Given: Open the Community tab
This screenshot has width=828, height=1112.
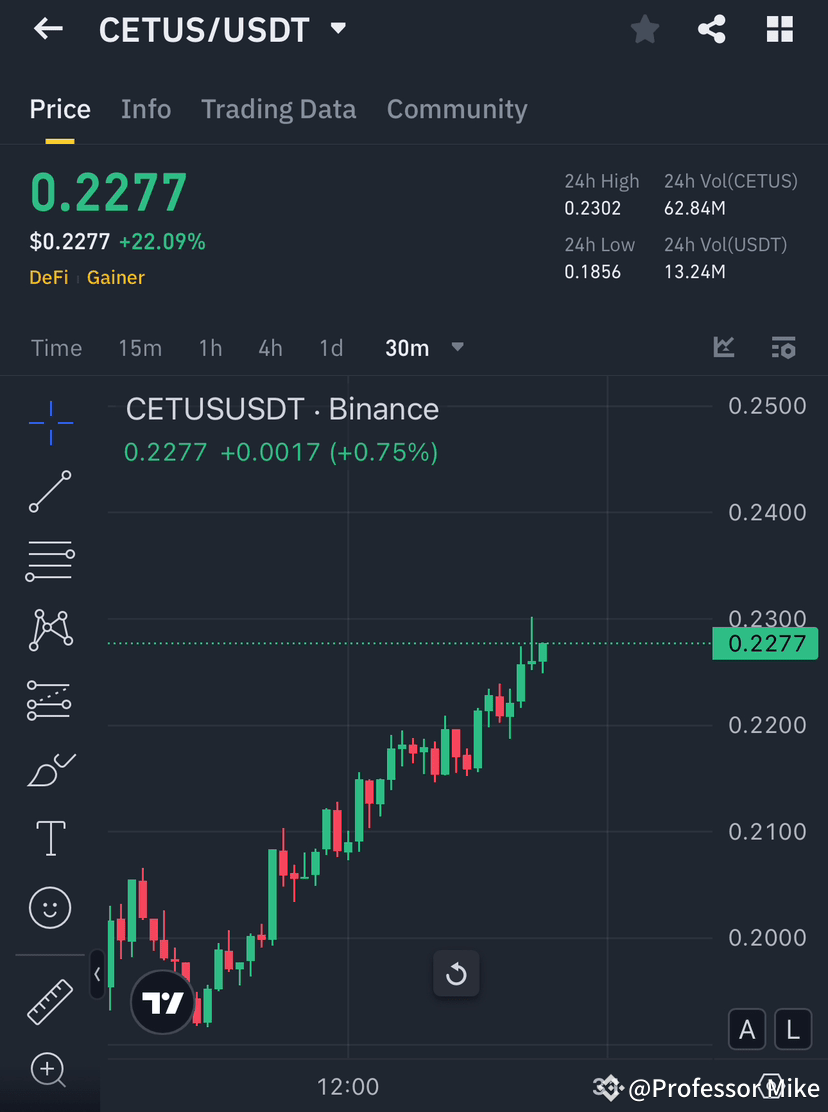Looking at the screenshot, I should point(457,109).
